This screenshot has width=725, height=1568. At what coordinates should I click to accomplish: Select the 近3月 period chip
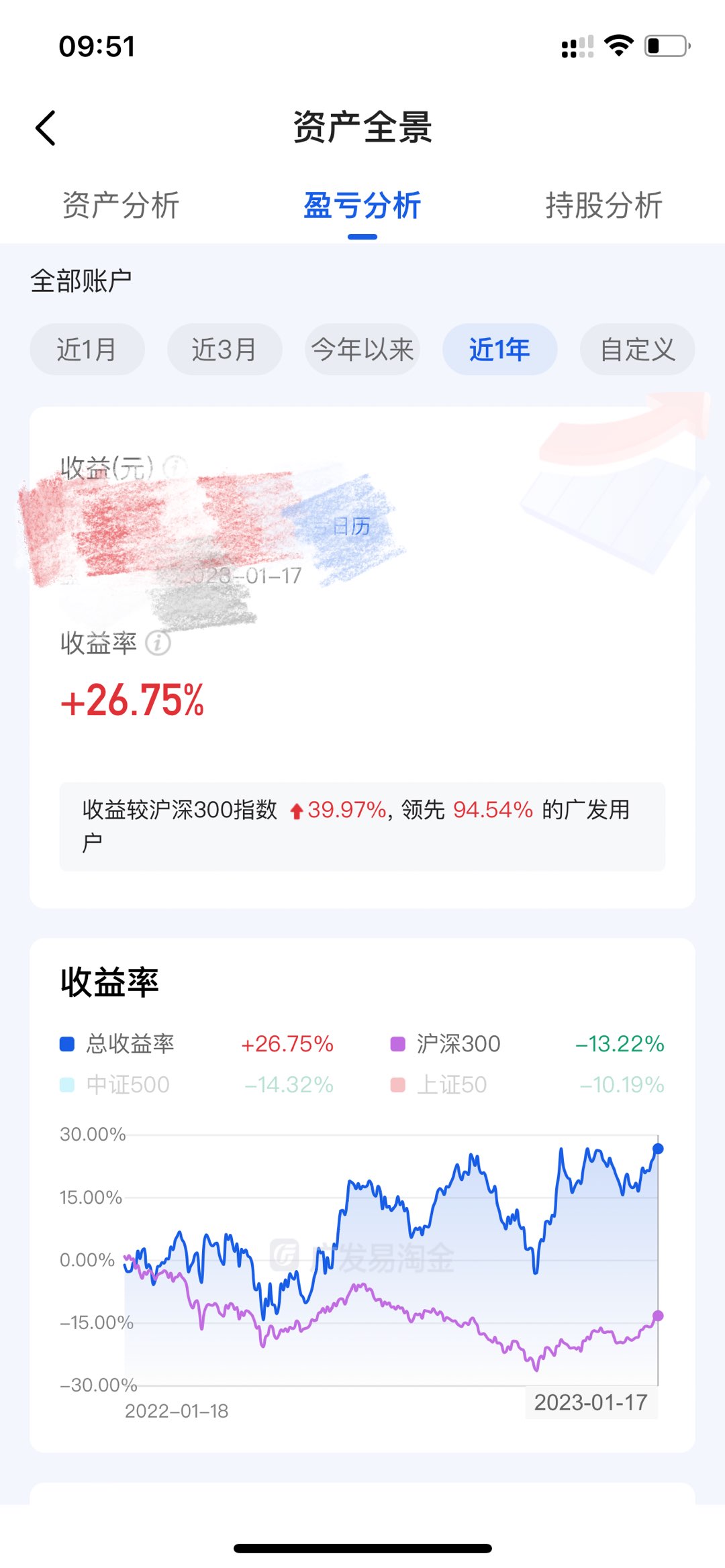click(224, 350)
